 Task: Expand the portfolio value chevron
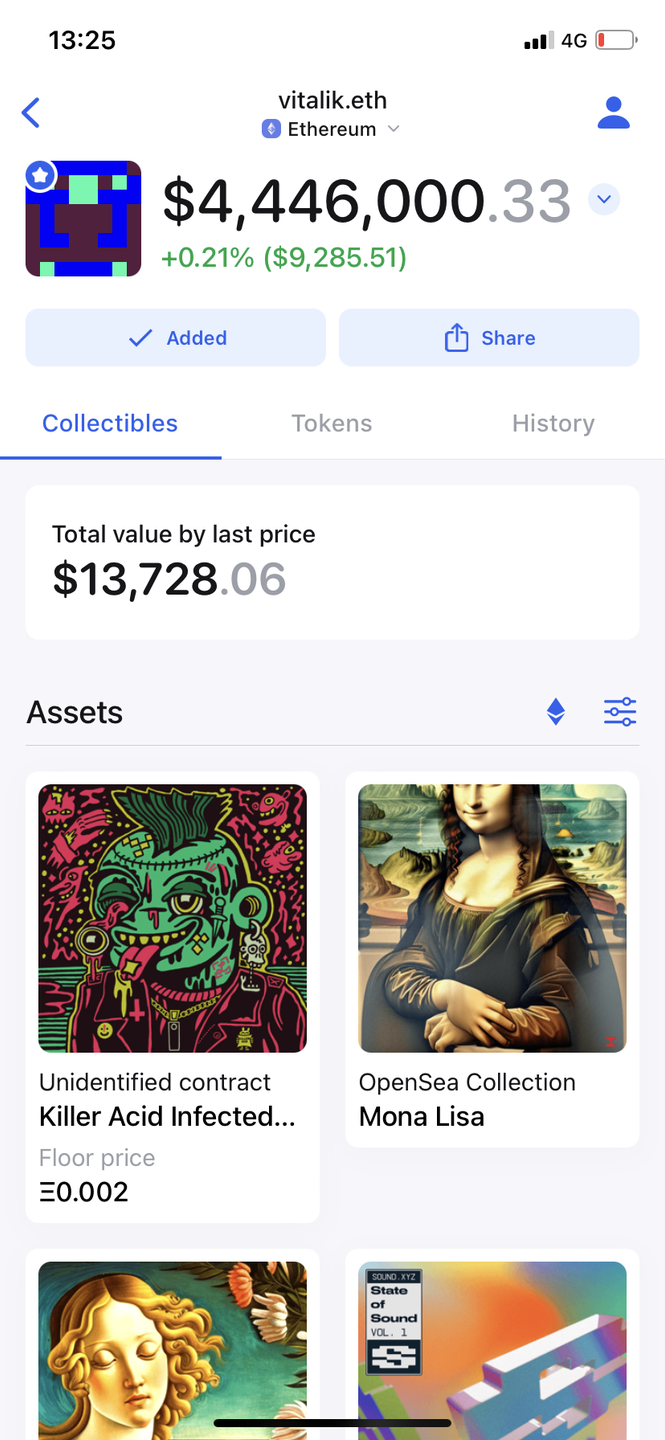click(x=603, y=200)
